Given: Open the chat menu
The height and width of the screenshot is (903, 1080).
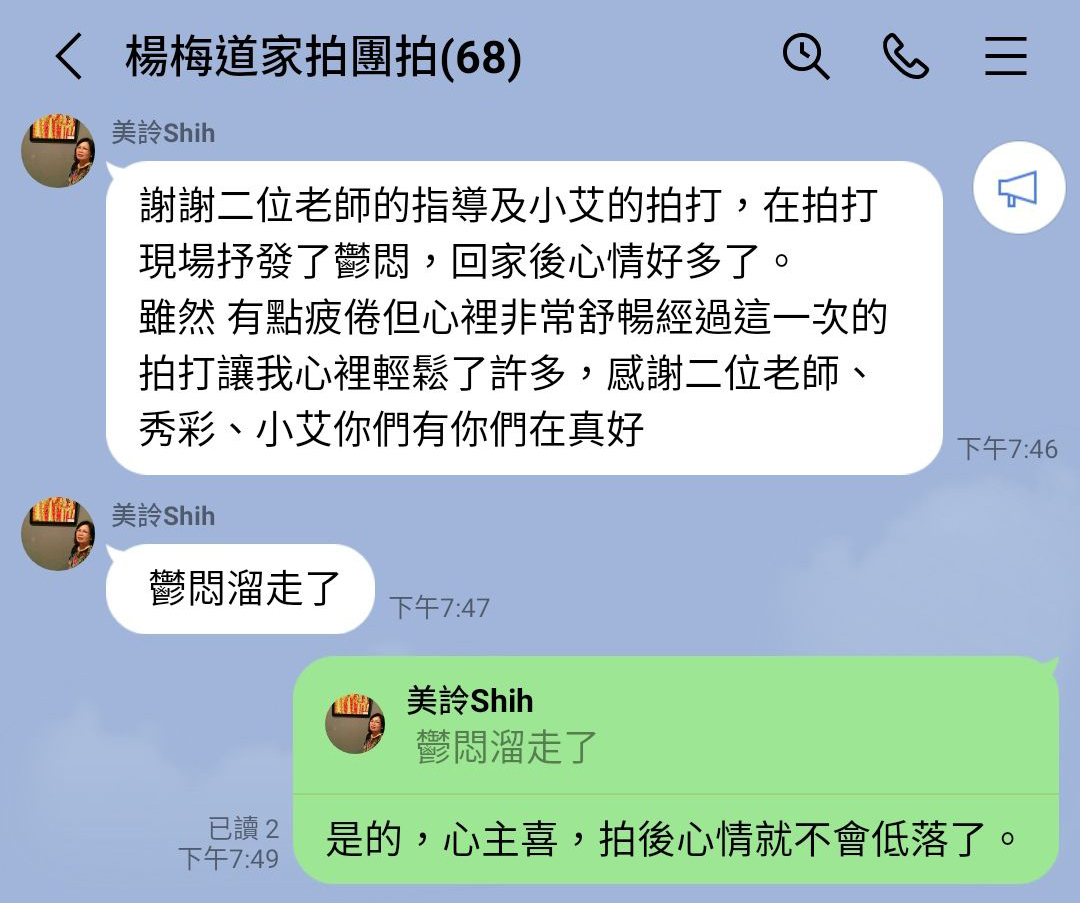Looking at the screenshot, I should click(1005, 56).
